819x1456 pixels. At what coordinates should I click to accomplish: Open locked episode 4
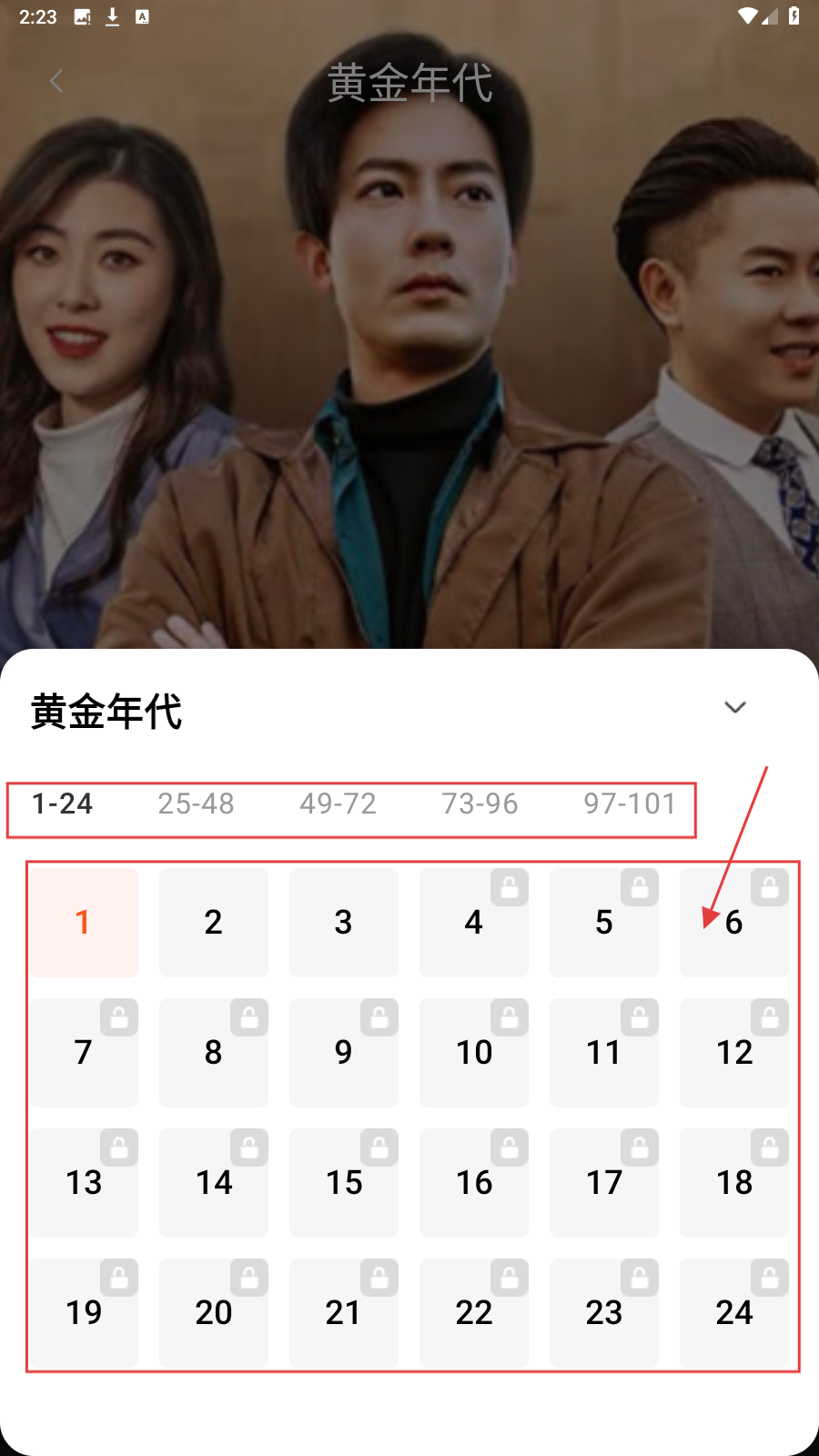click(x=474, y=923)
